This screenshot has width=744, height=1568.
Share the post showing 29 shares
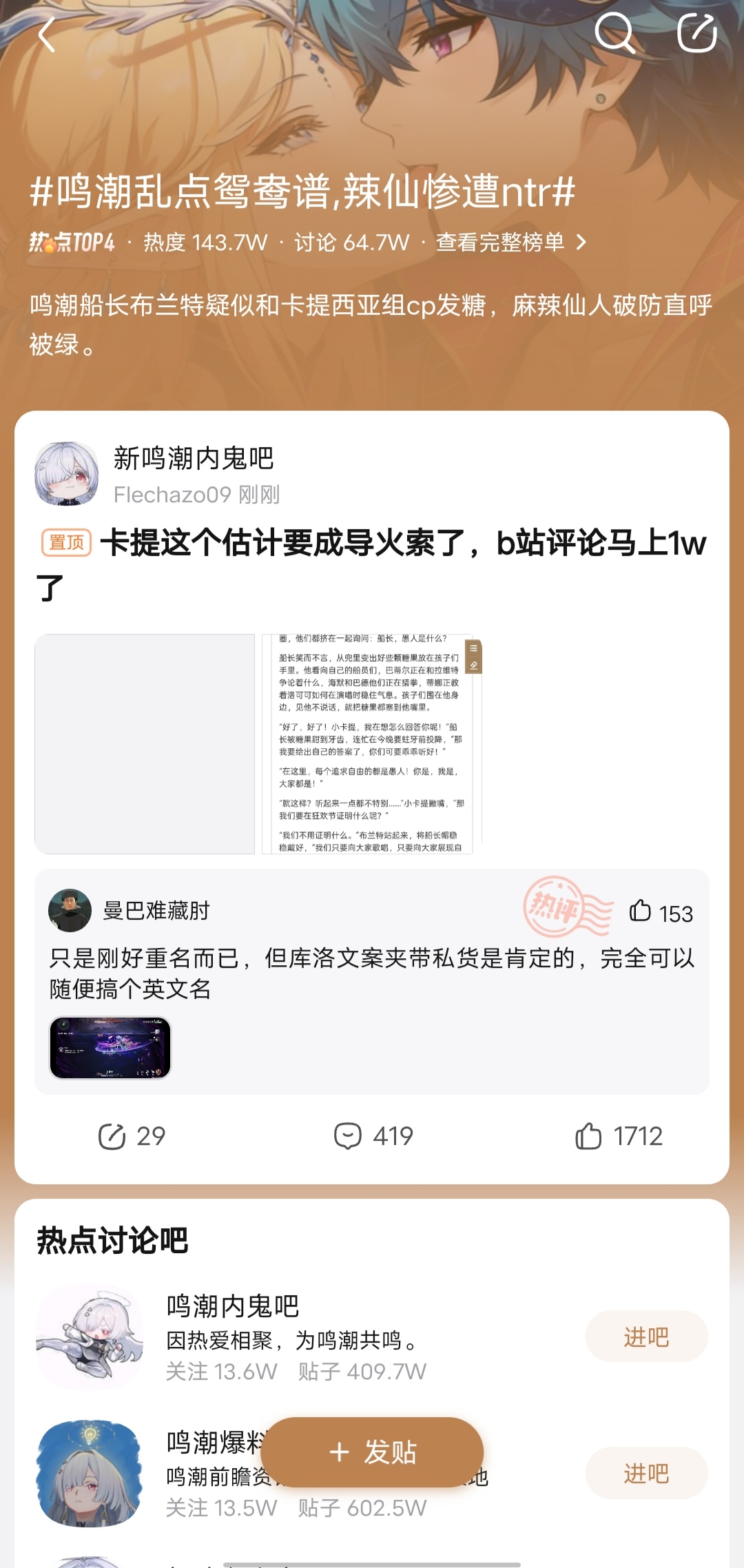click(x=132, y=1136)
